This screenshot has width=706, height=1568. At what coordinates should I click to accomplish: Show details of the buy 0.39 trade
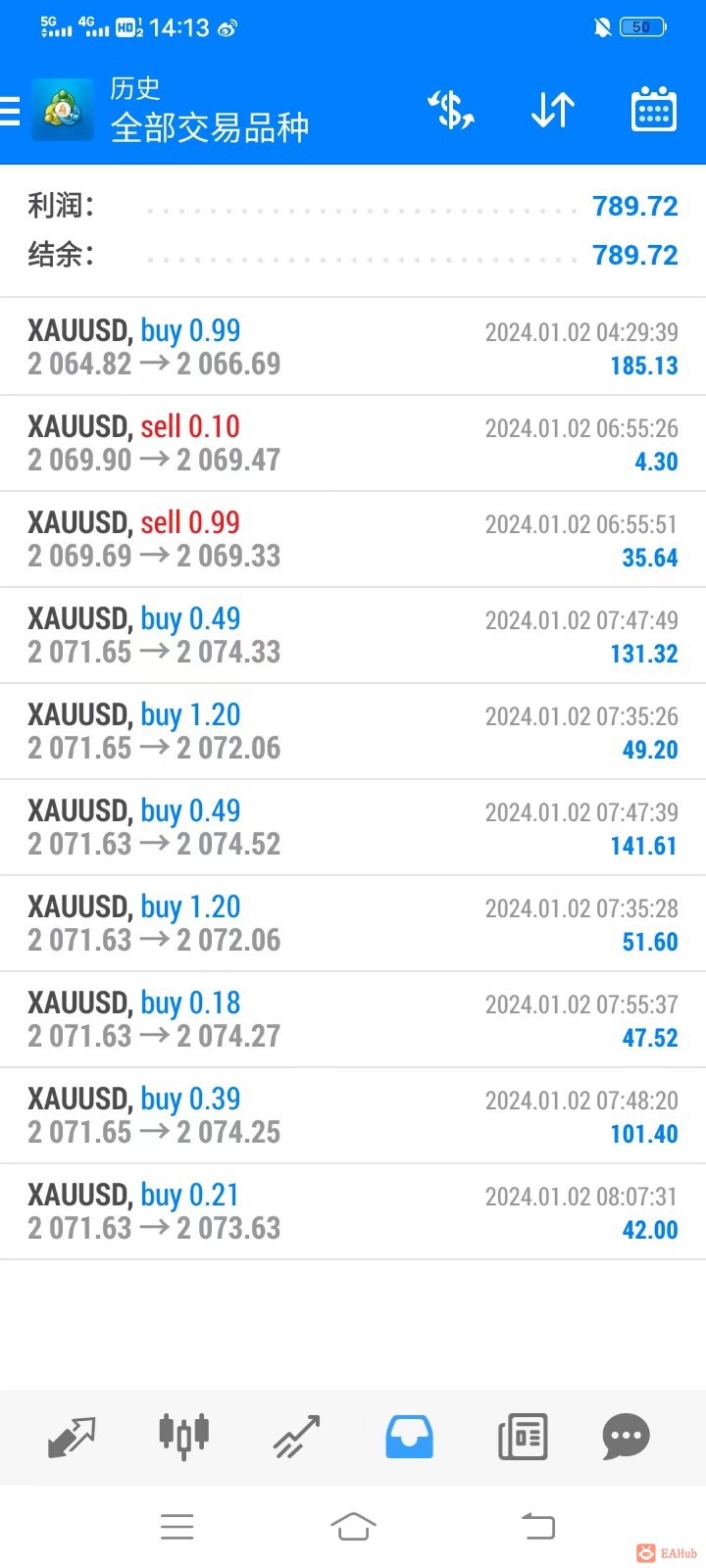[x=353, y=1115]
